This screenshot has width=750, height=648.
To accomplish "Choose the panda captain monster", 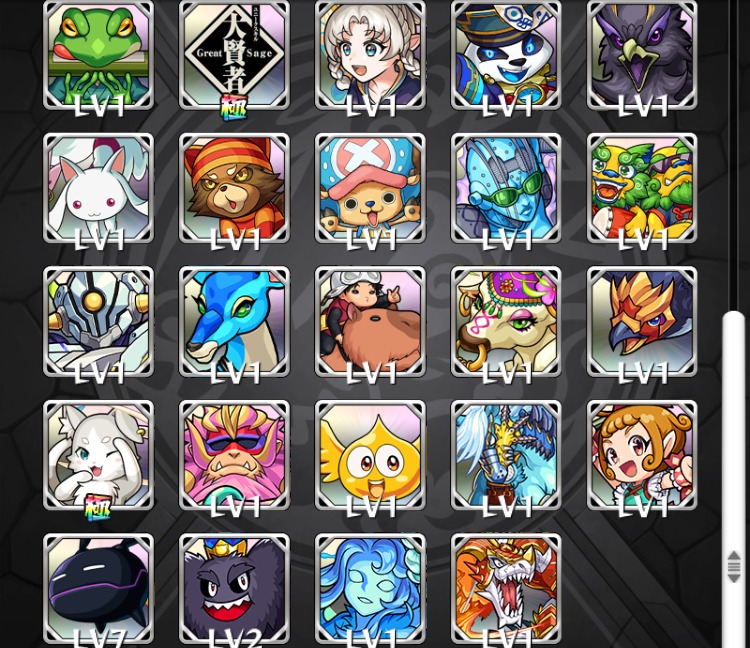I will (x=506, y=54).
